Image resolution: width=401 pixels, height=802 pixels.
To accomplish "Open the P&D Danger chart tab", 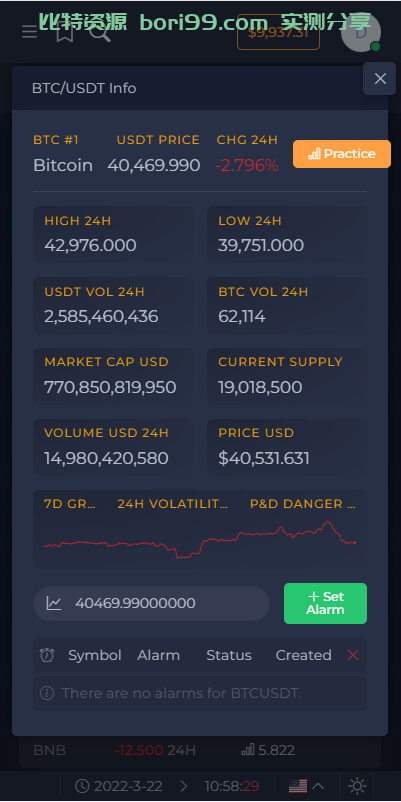I will (x=302, y=504).
